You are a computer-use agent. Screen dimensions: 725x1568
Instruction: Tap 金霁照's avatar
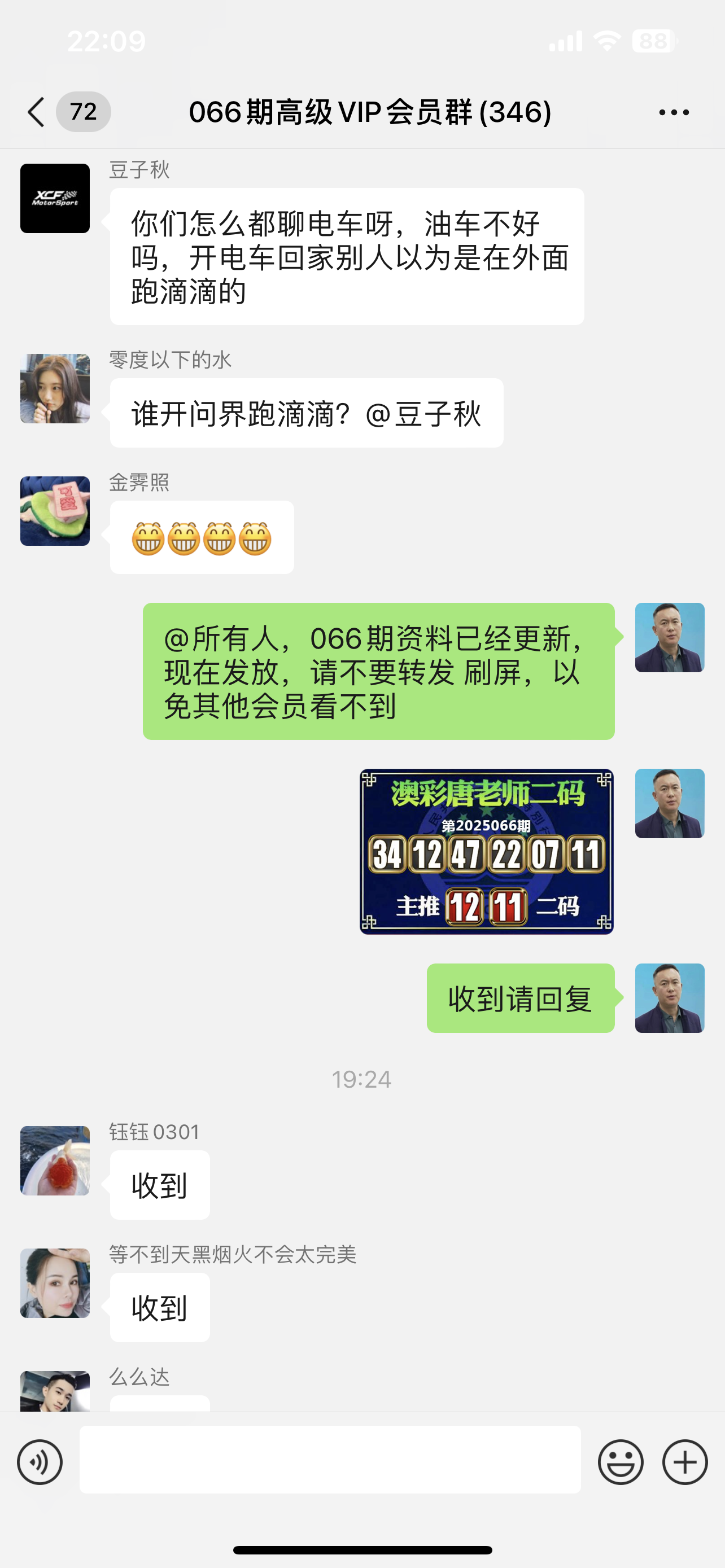click(x=55, y=511)
